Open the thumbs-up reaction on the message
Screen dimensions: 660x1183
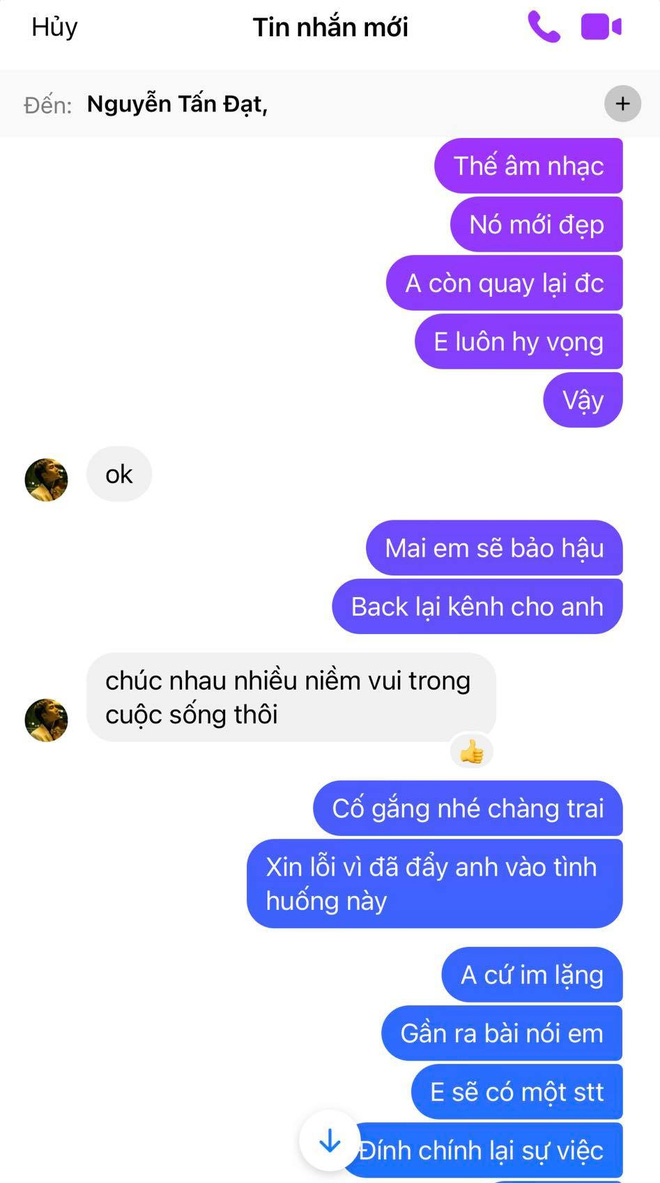tap(471, 751)
